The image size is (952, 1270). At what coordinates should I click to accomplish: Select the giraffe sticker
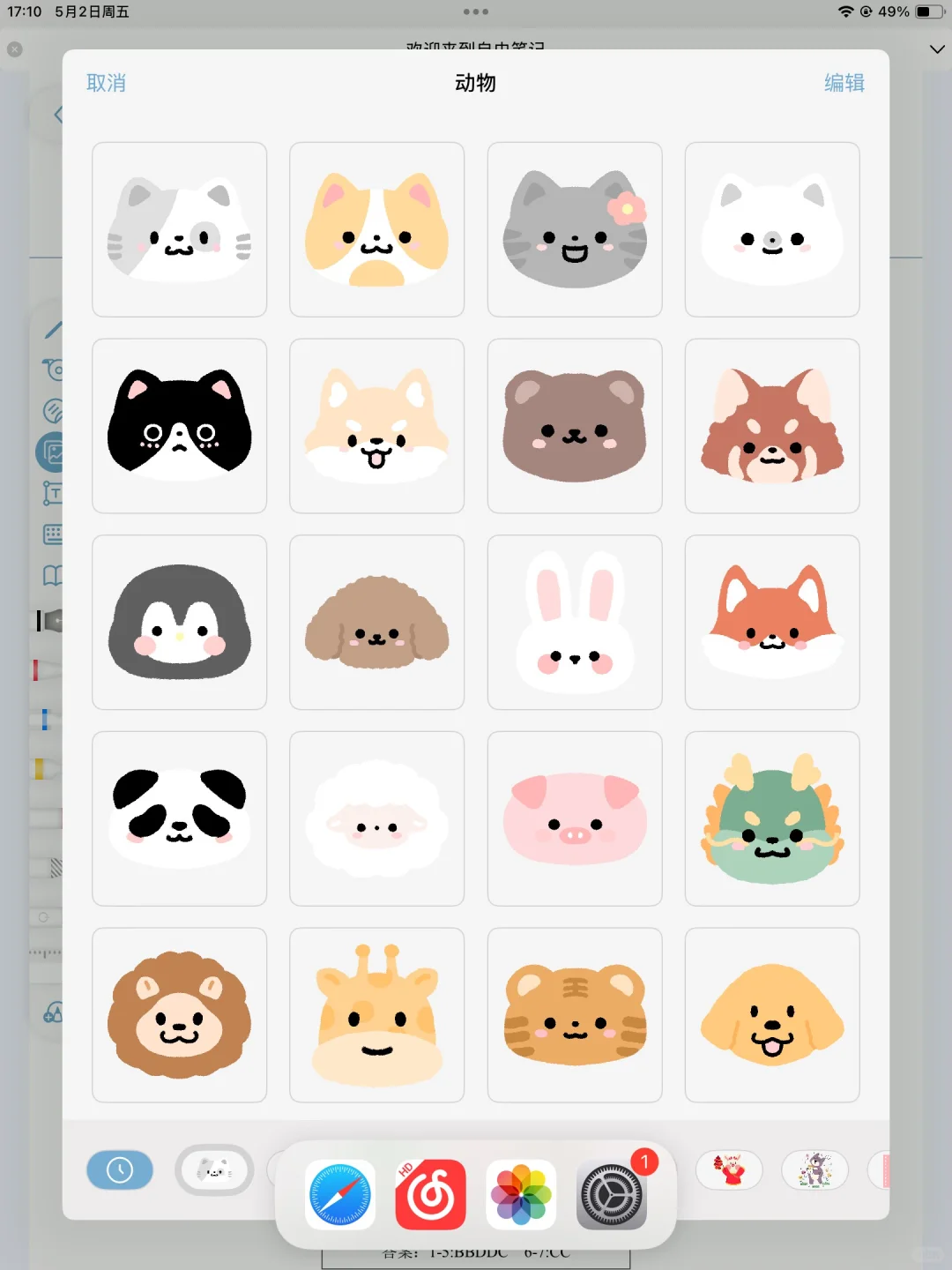(x=376, y=1014)
